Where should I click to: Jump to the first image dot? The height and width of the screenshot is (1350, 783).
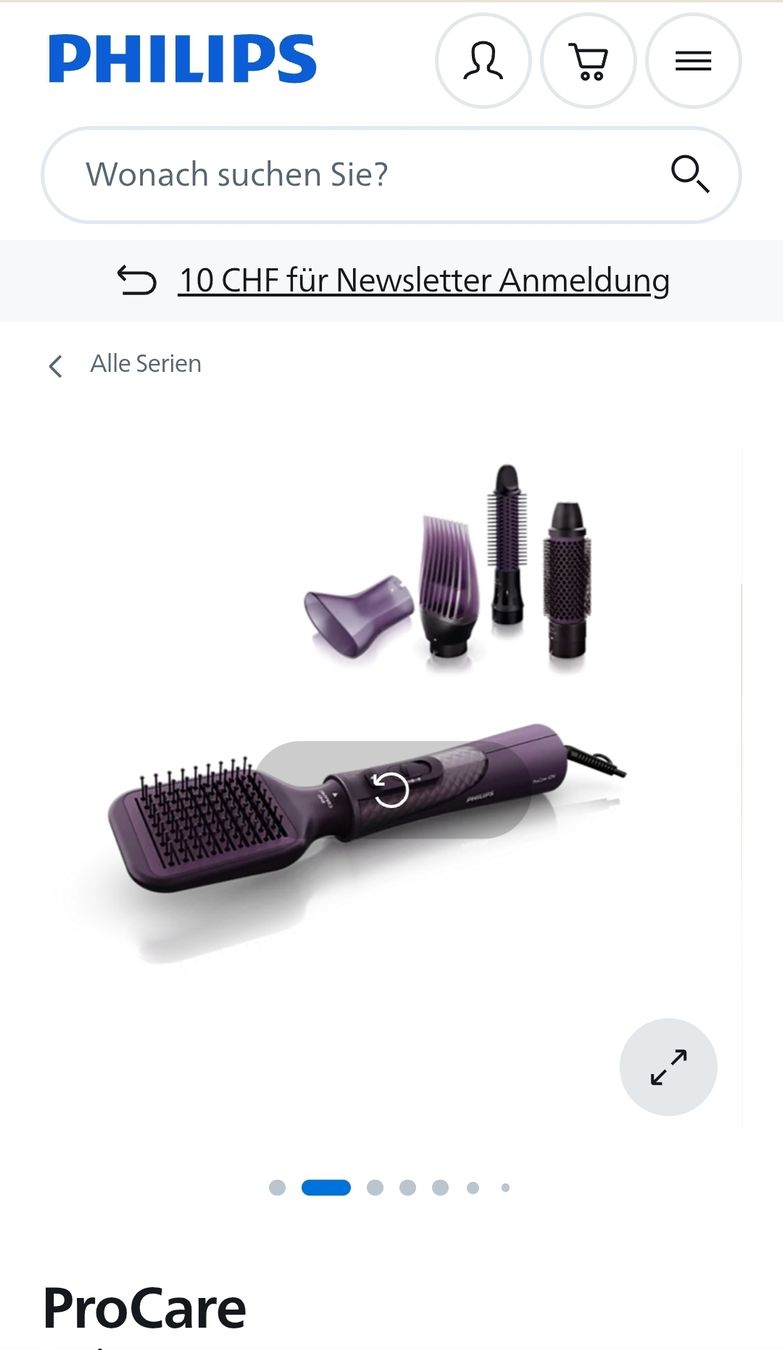coord(277,1188)
